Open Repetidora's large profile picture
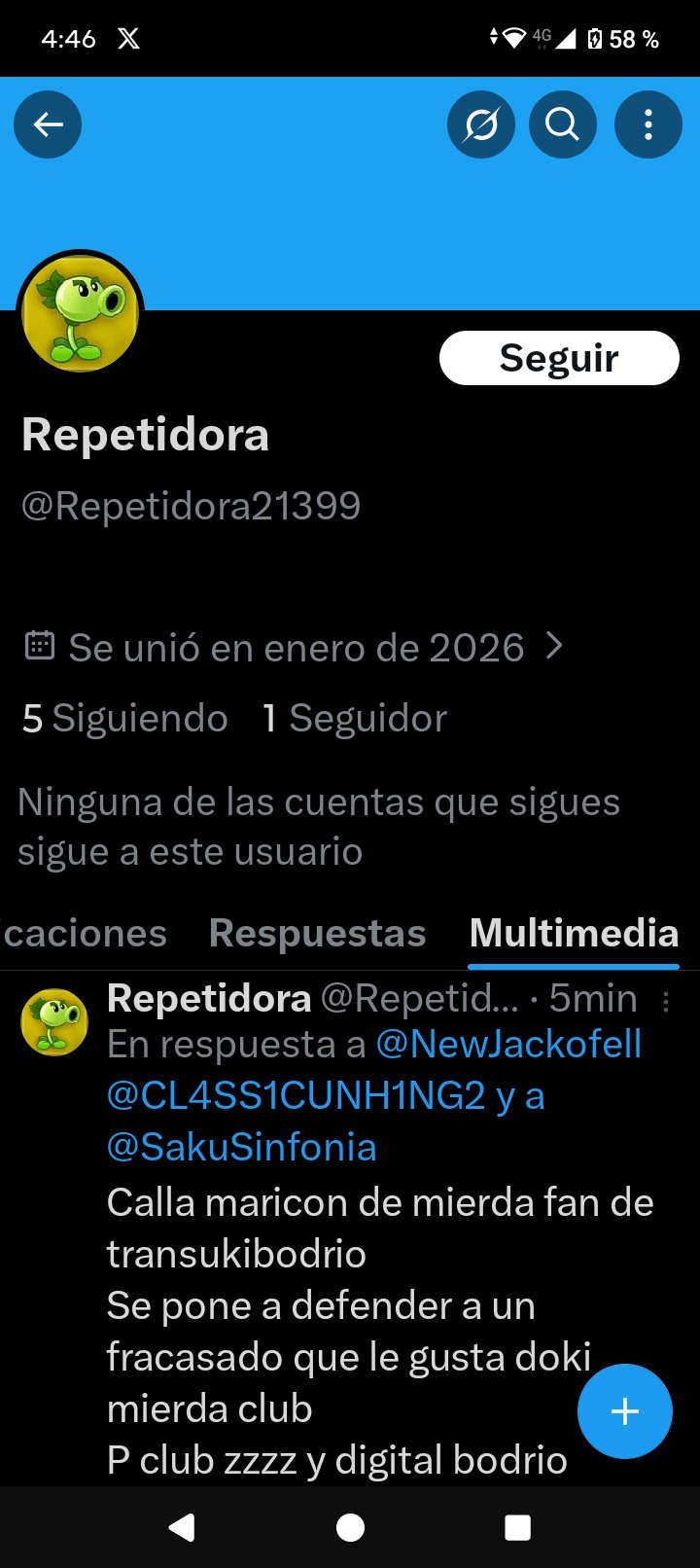The image size is (700, 1568). [x=80, y=314]
